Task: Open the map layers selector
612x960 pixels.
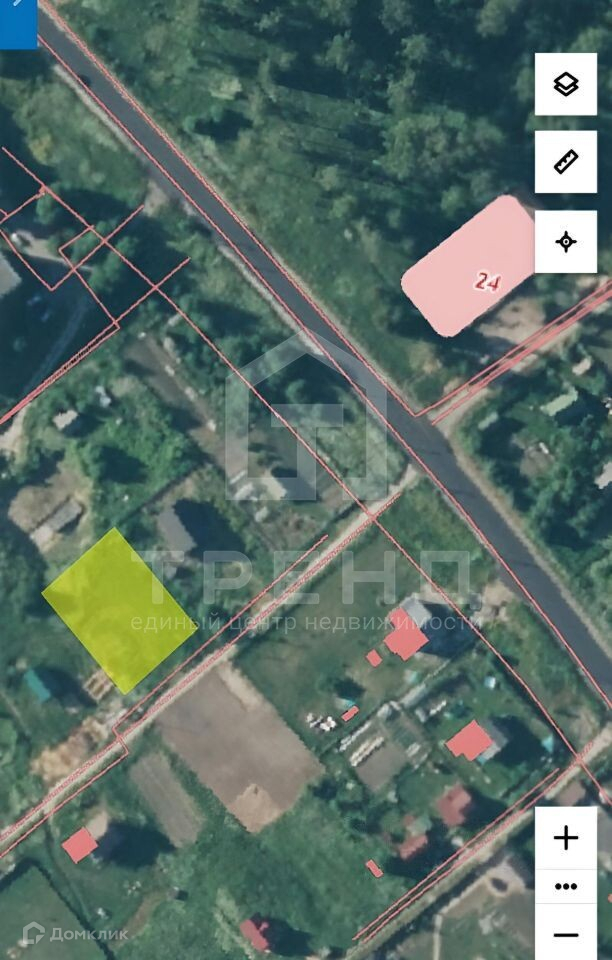Action: (x=566, y=84)
